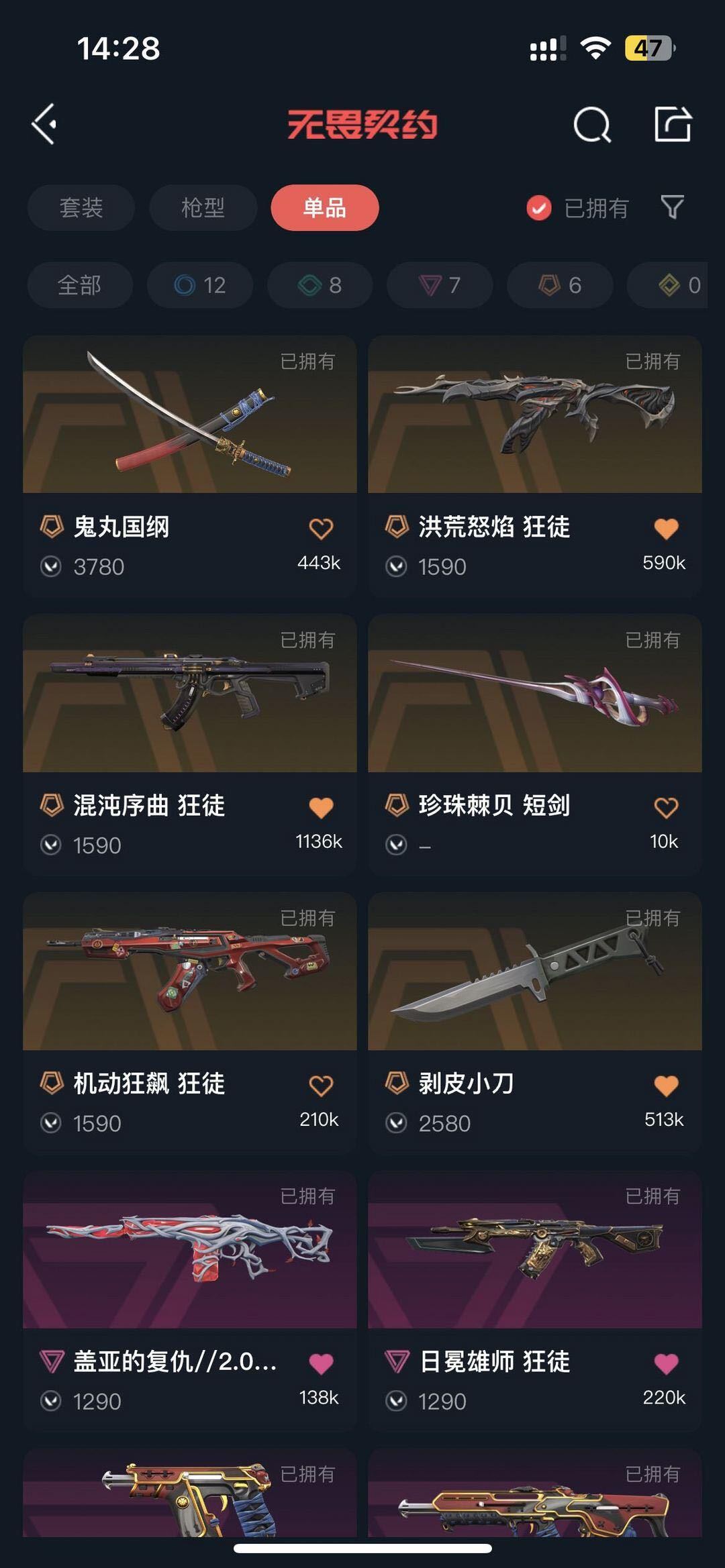Viewport: 725px width, 1568px height.
Task: Filter by the pink tier chip 7
Action: click(440, 285)
